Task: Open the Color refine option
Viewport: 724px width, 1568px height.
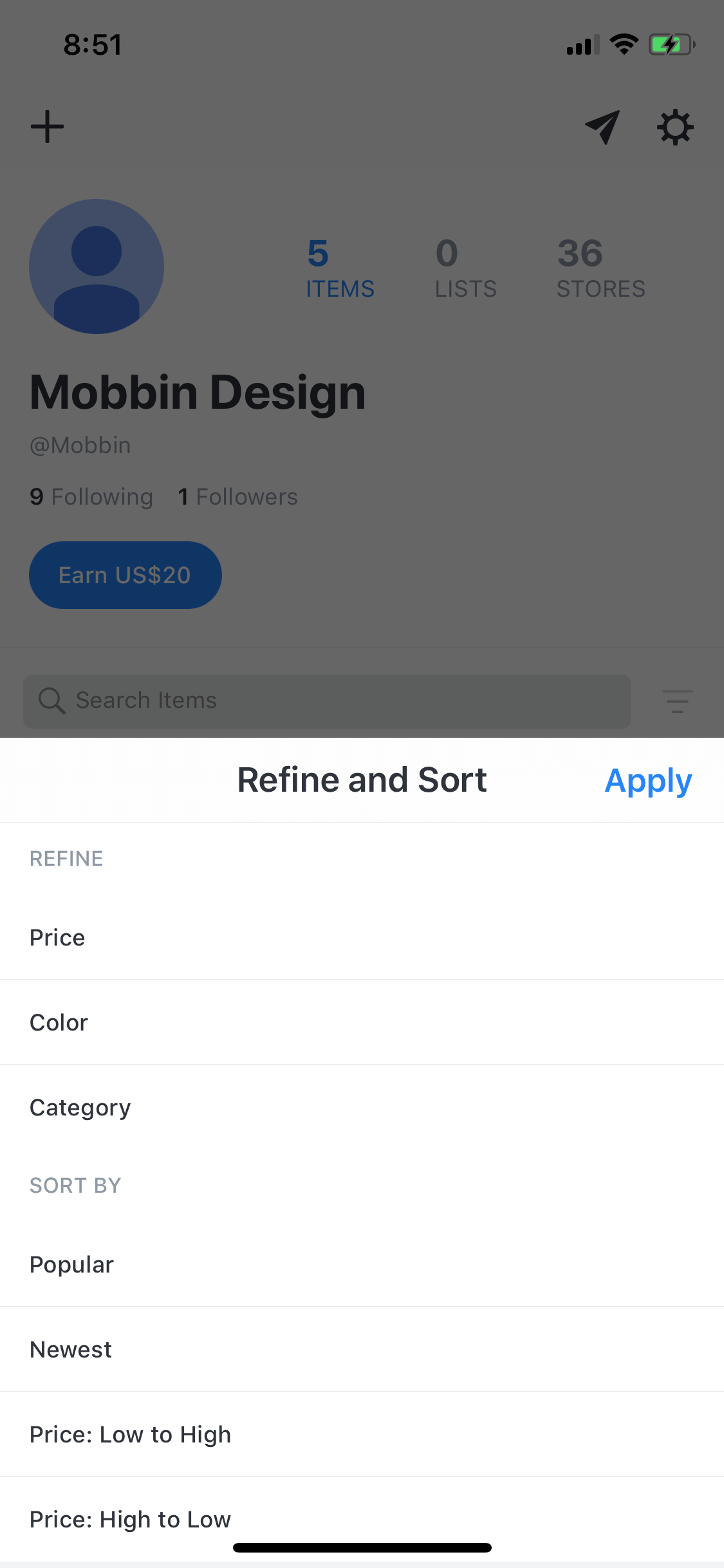Action: pyautogui.click(x=362, y=1022)
